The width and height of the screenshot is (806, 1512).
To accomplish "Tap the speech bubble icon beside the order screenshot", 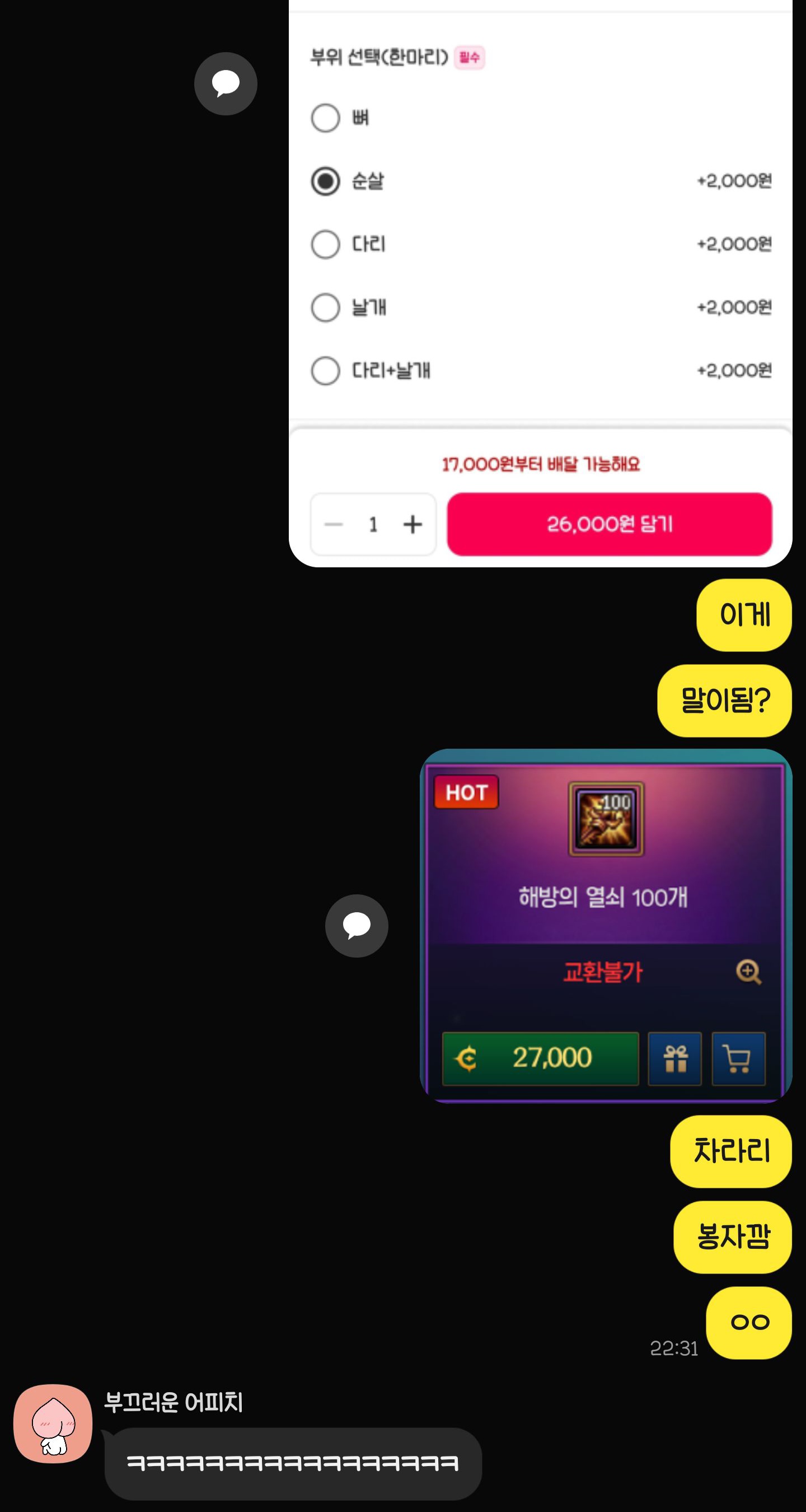I will coord(226,84).
